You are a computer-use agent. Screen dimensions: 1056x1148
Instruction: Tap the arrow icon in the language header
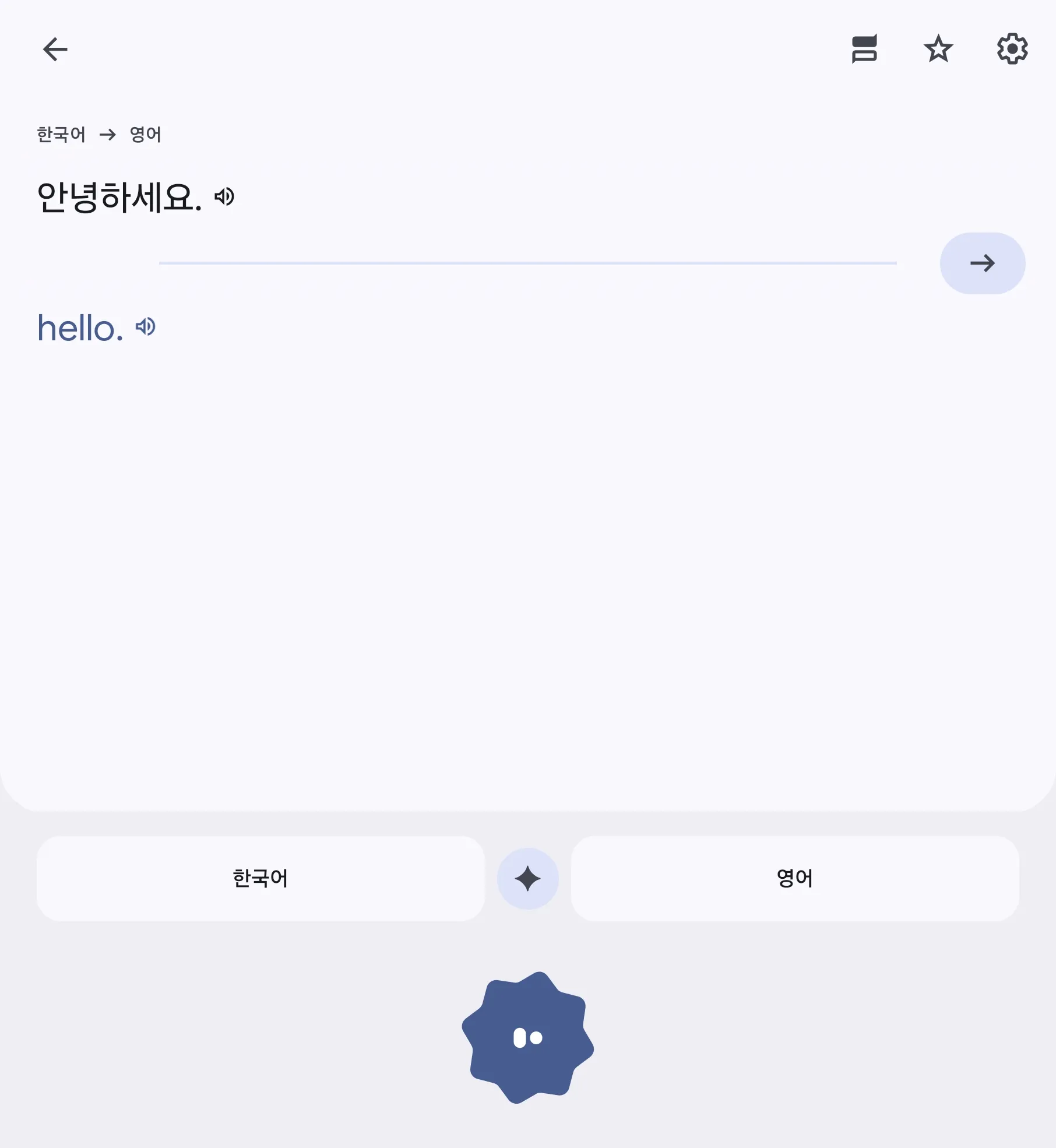click(x=108, y=135)
